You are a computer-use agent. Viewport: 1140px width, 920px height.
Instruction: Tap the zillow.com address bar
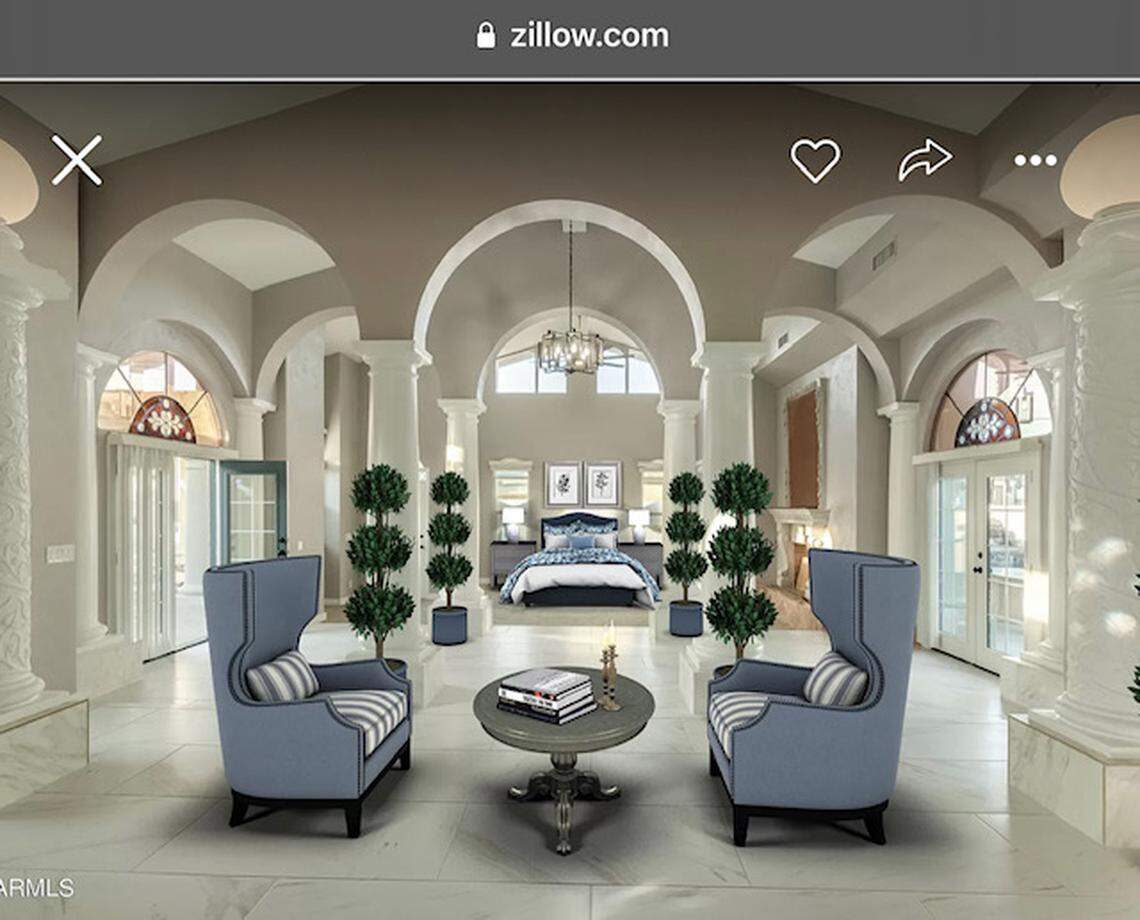572,36
